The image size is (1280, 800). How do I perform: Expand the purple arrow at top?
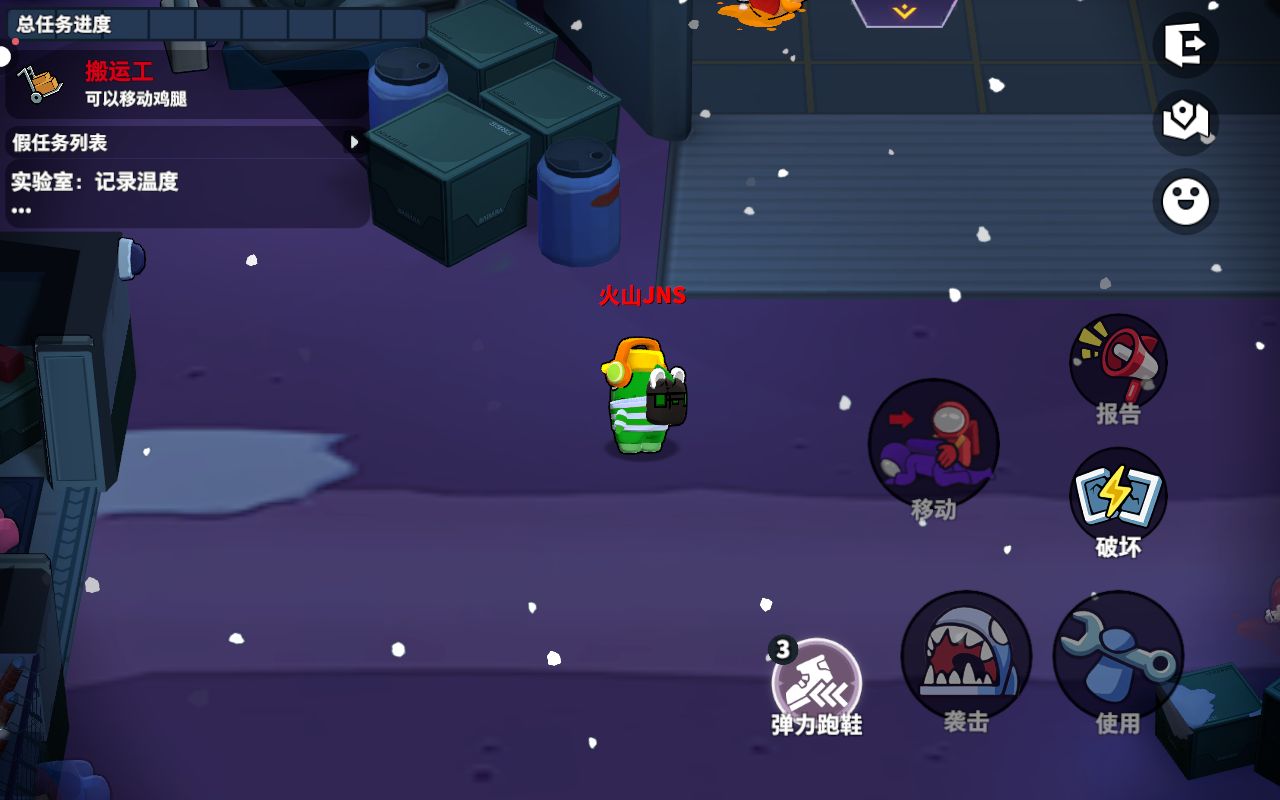904,12
